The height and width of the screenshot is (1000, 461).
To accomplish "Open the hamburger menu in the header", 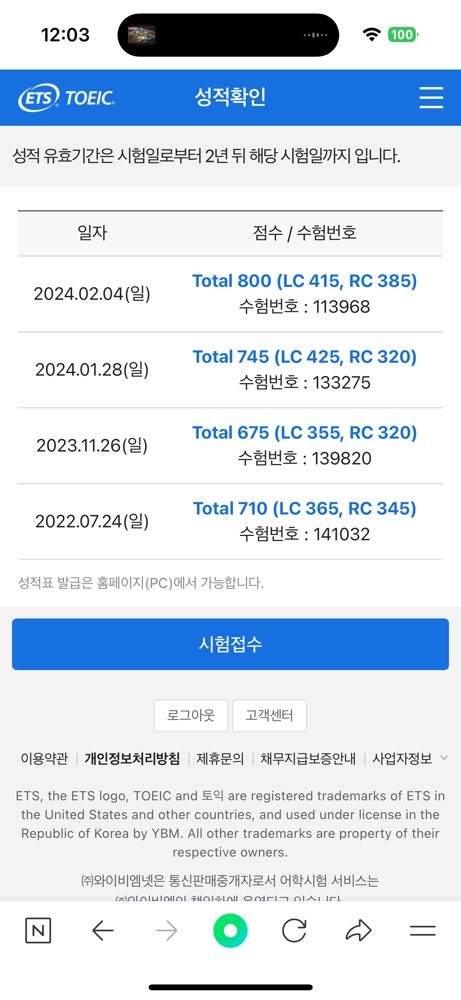I will (x=431, y=98).
